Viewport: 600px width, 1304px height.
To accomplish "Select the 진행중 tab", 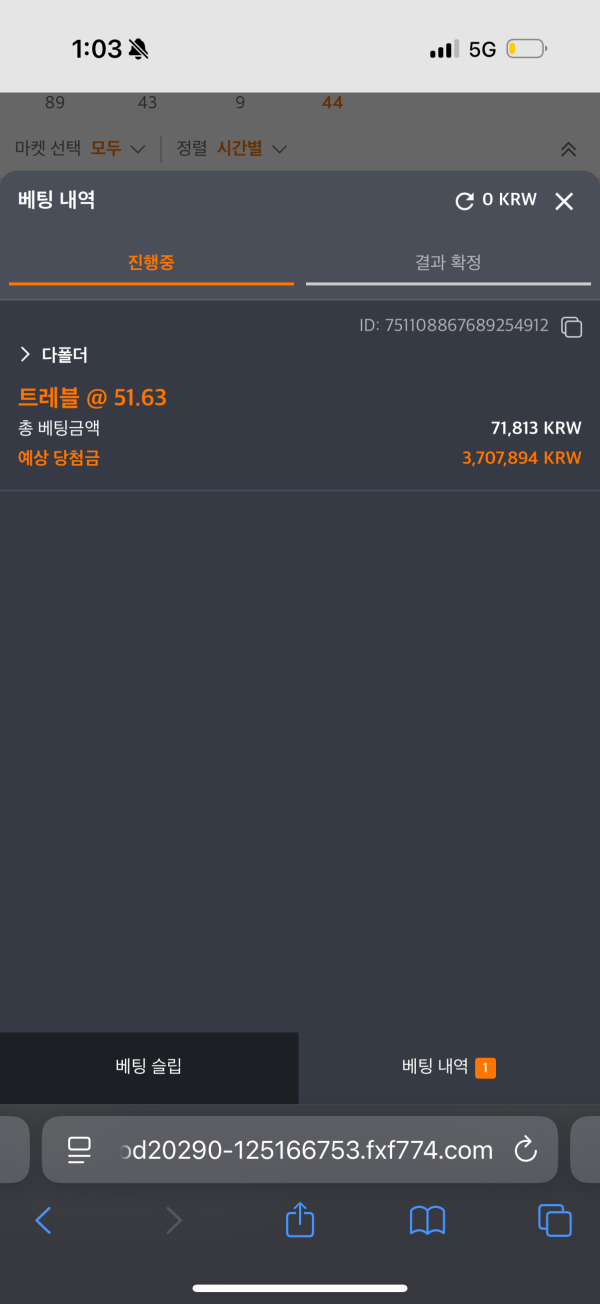I will pos(151,262).
